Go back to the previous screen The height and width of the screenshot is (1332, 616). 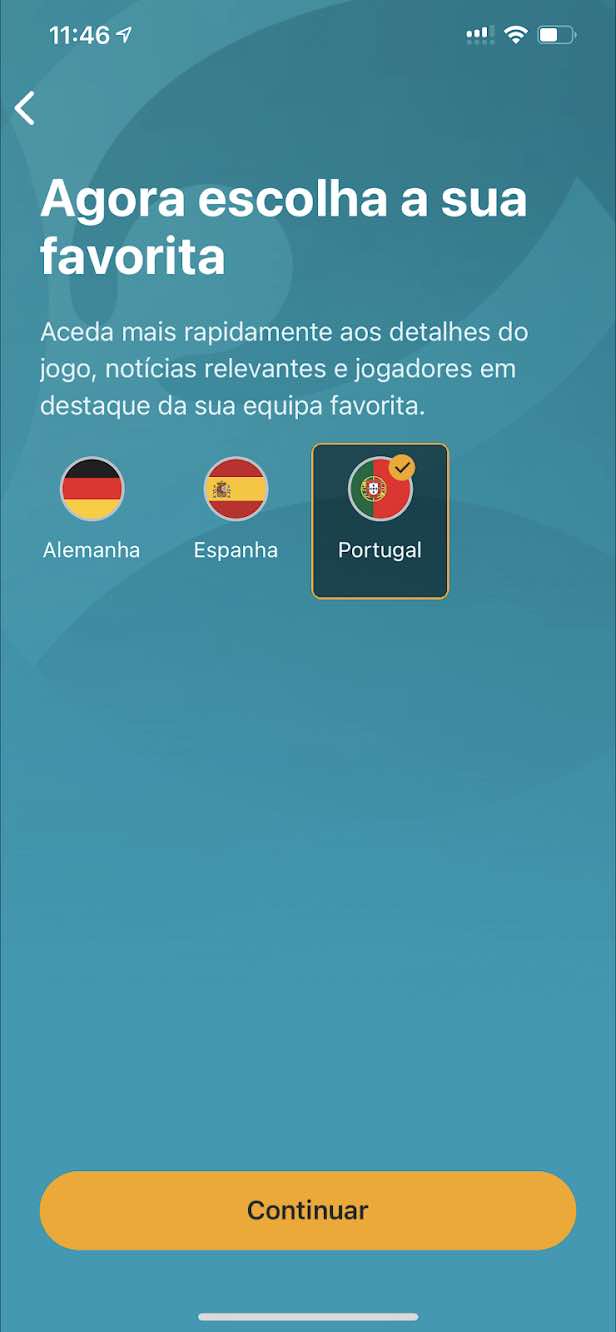(x=26, y=108)
